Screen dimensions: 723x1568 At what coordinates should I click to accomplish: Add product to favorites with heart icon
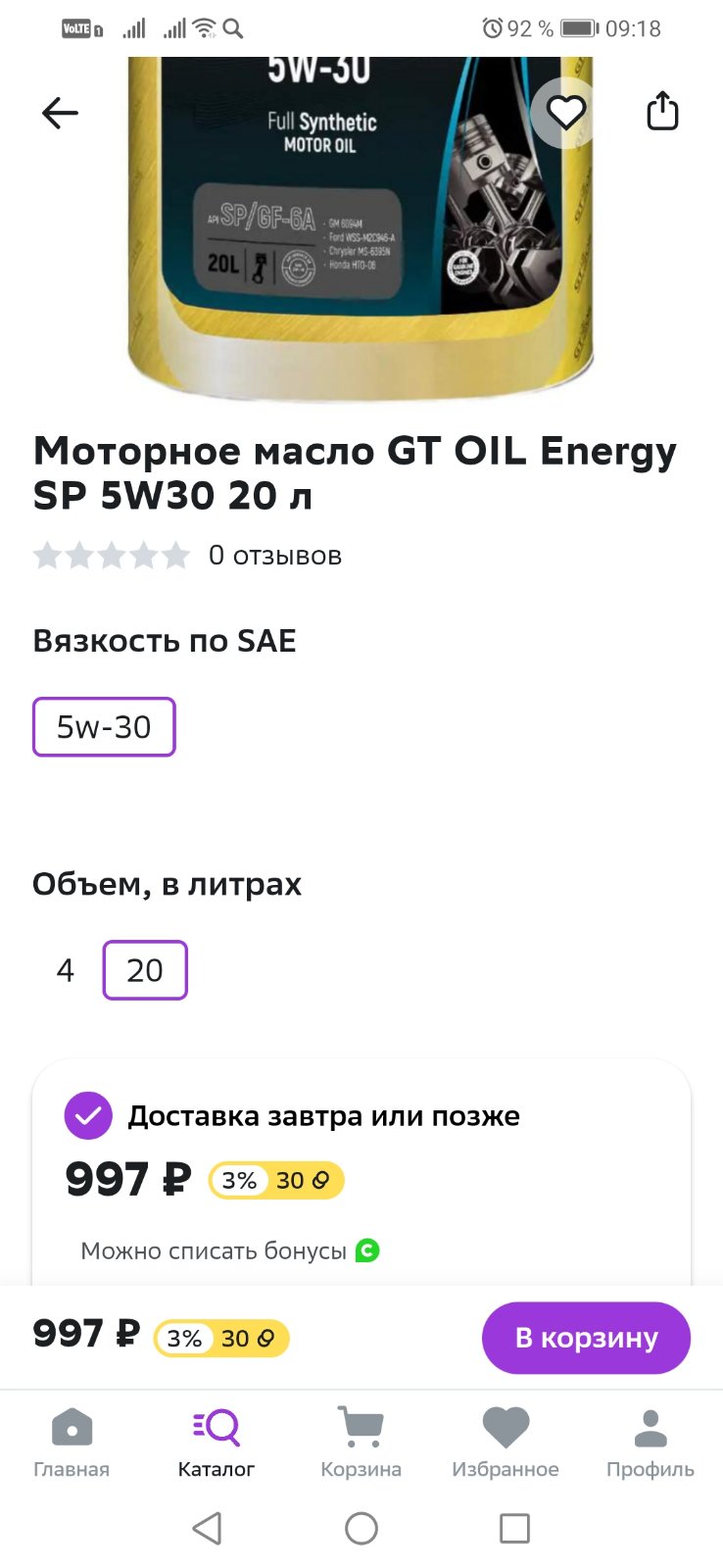click(x=565, y=113)
